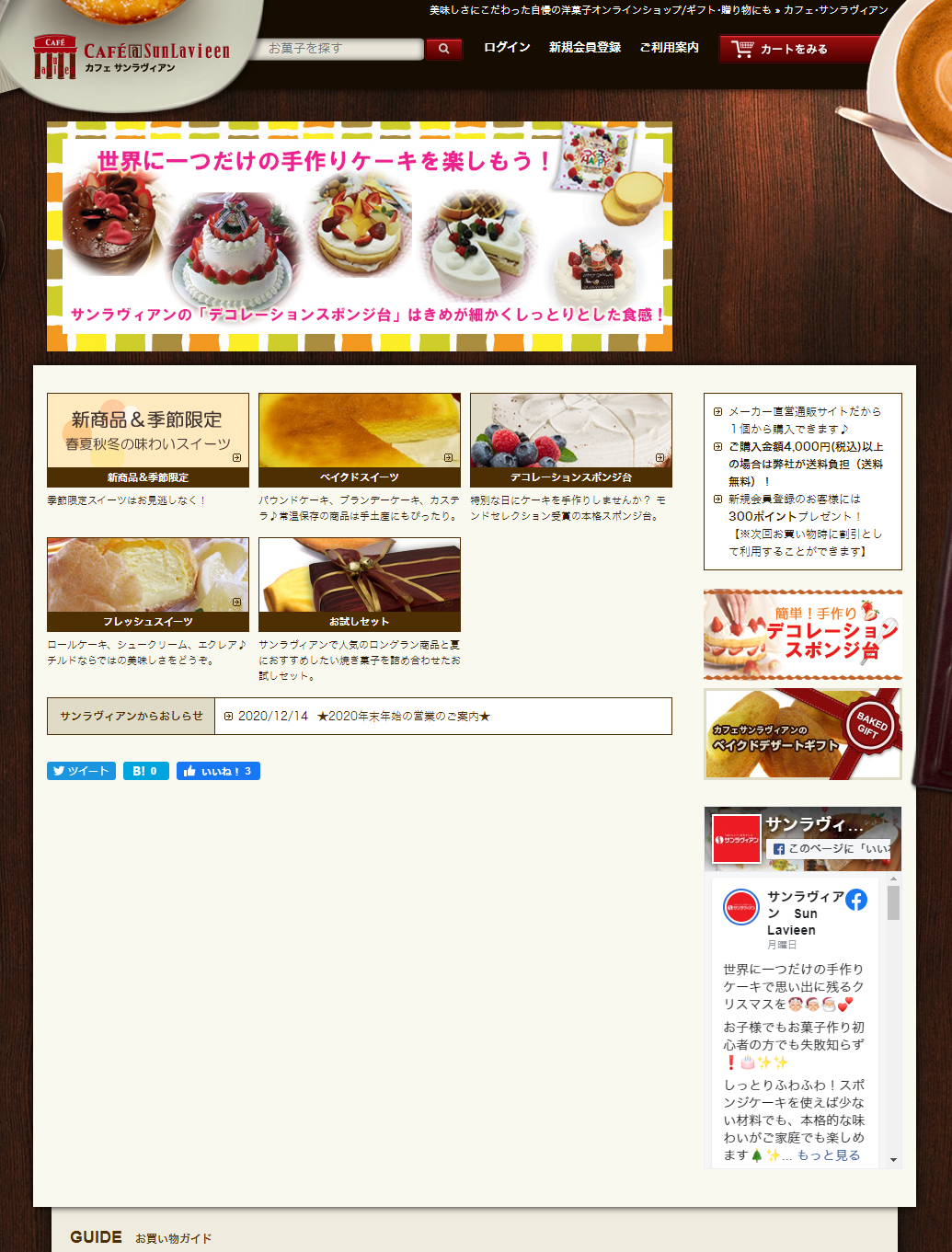
Task: Expand the Facebook post with もっと見る
Action: pyautogui.click(x=828, y=1155)
